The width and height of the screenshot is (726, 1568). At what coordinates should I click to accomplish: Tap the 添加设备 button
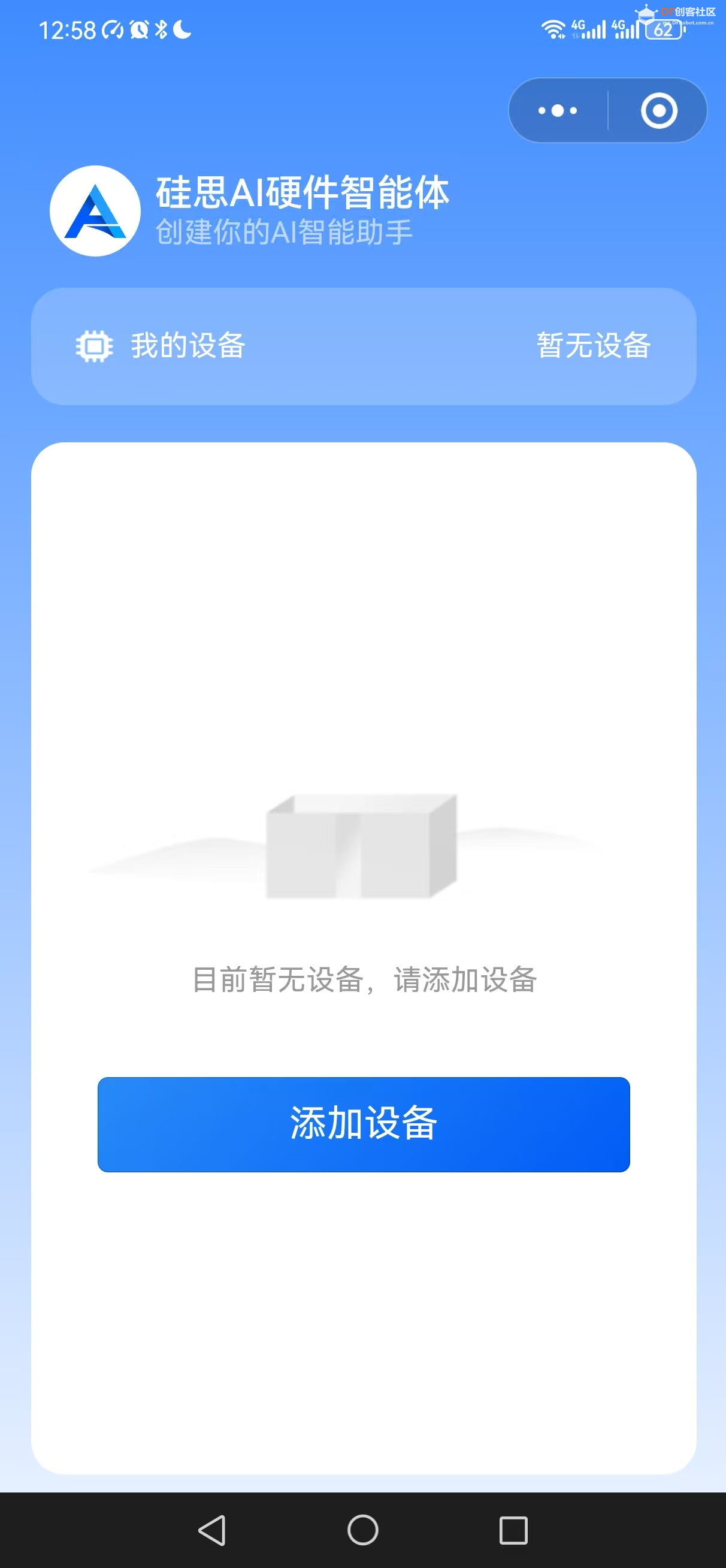coord(364,1124)
